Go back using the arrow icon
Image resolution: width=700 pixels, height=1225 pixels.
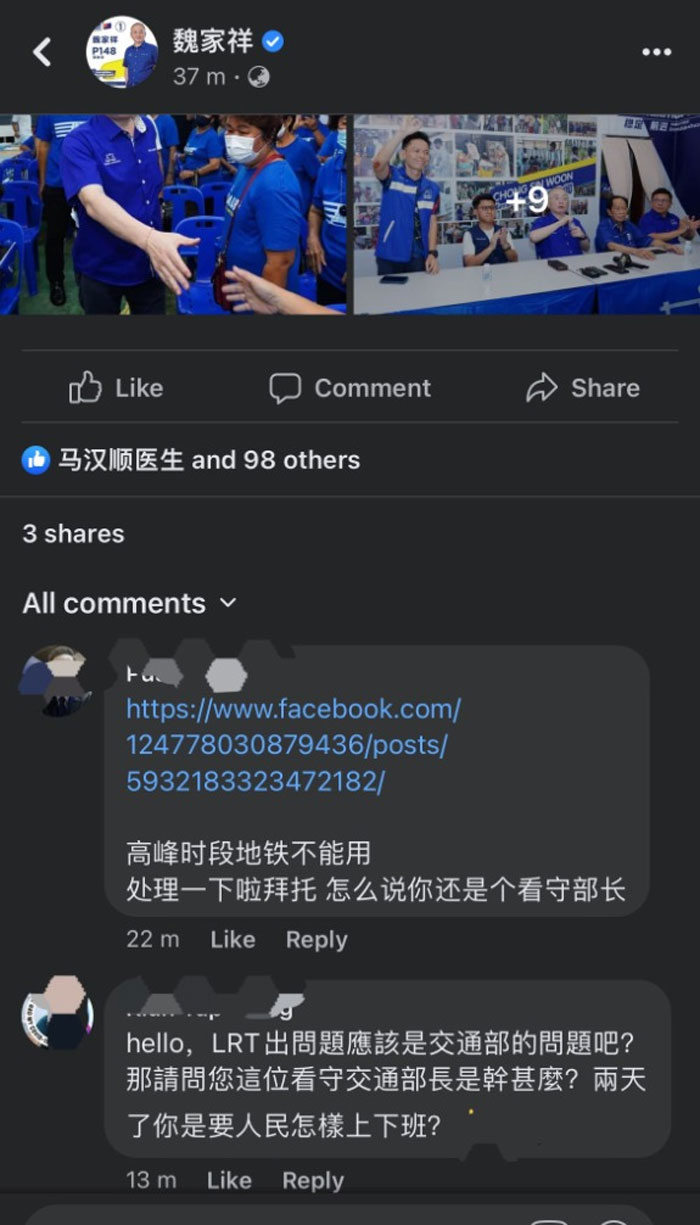point(42,52)
